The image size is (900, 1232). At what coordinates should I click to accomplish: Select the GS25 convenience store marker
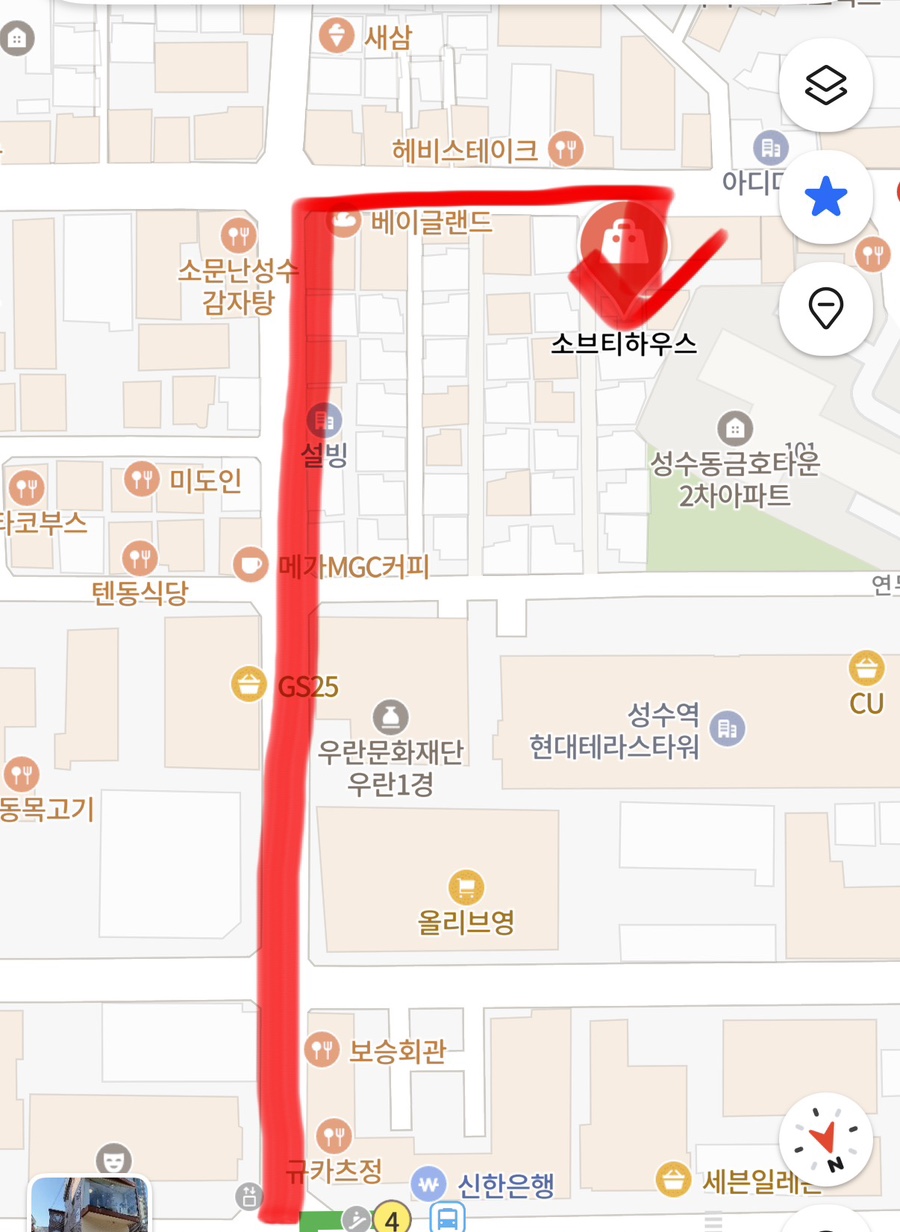pos(248,685)
